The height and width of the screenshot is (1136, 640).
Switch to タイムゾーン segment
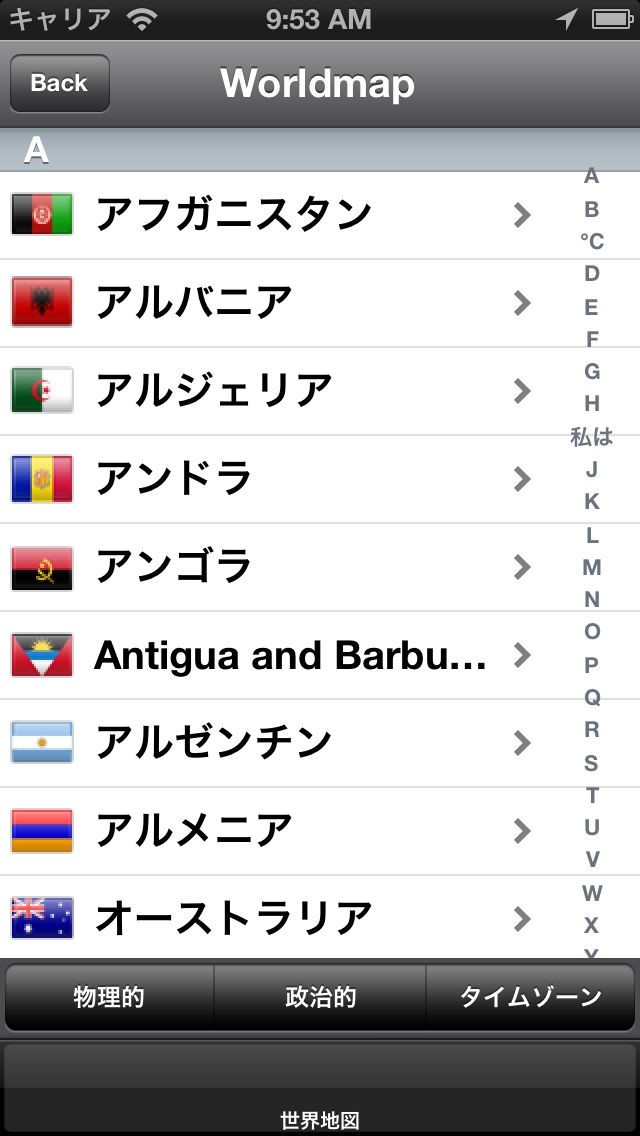point(530,997)
